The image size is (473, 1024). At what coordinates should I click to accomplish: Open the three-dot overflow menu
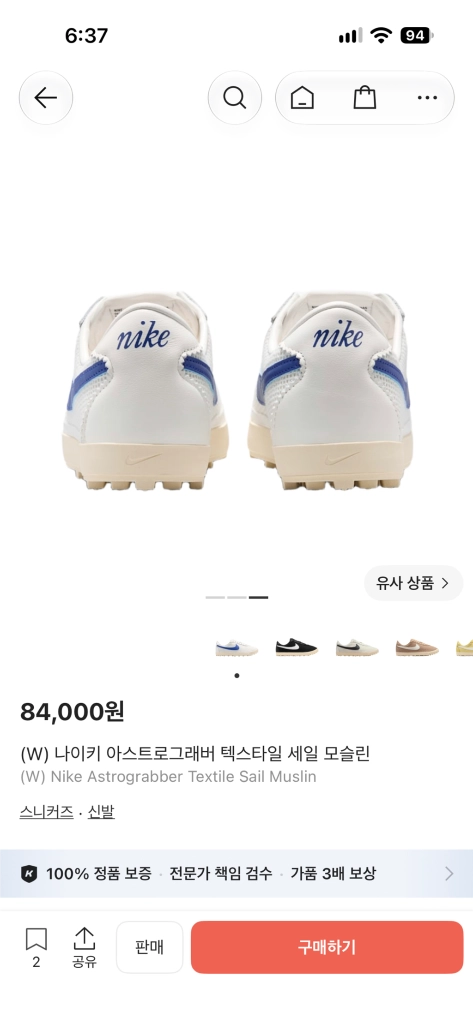pos(427,98)
